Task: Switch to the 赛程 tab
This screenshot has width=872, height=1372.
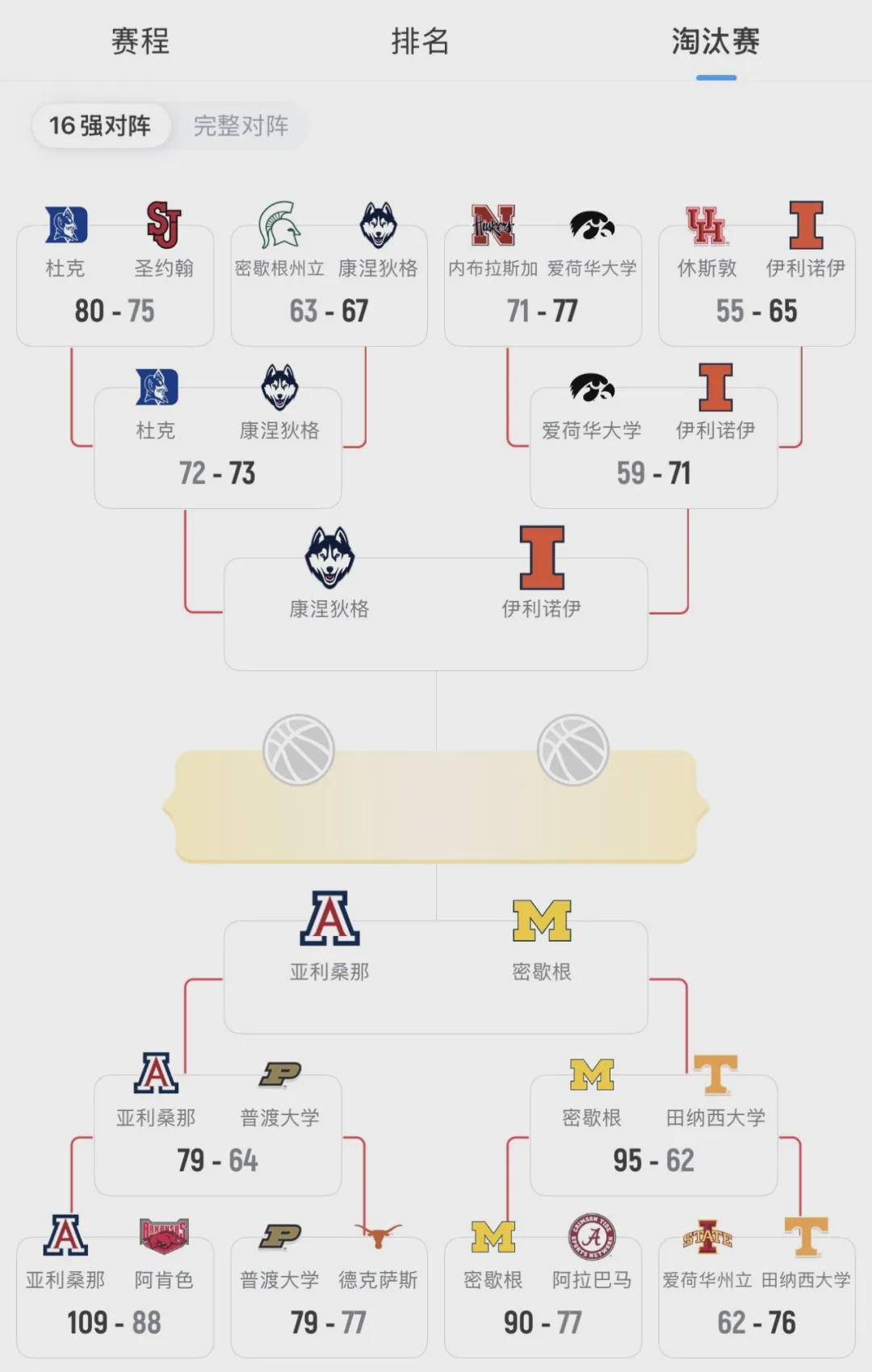Action: pyautogui.click(x=140, y=41)
